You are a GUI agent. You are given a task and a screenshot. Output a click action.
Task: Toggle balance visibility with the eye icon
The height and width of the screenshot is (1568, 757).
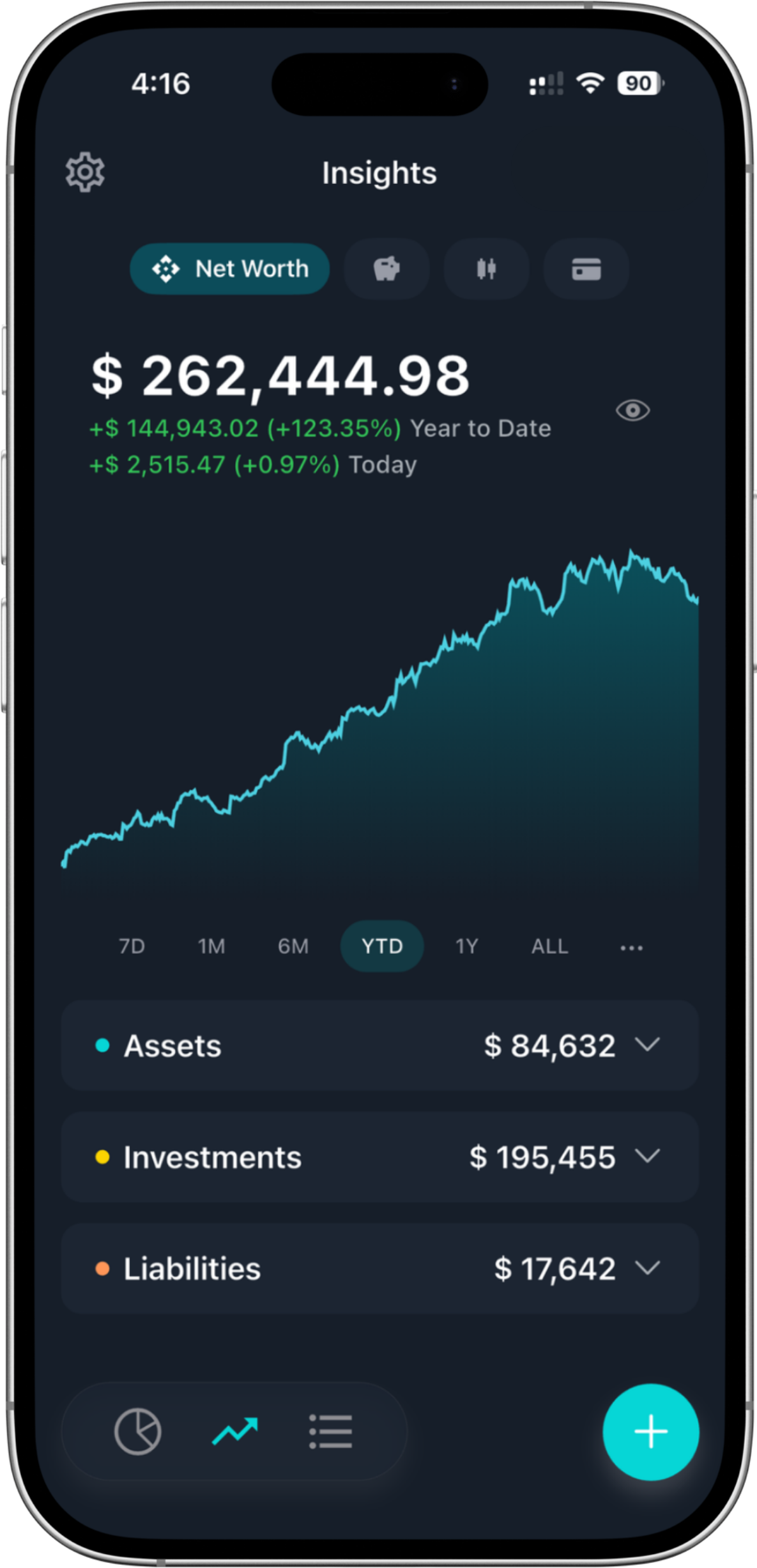633,411
